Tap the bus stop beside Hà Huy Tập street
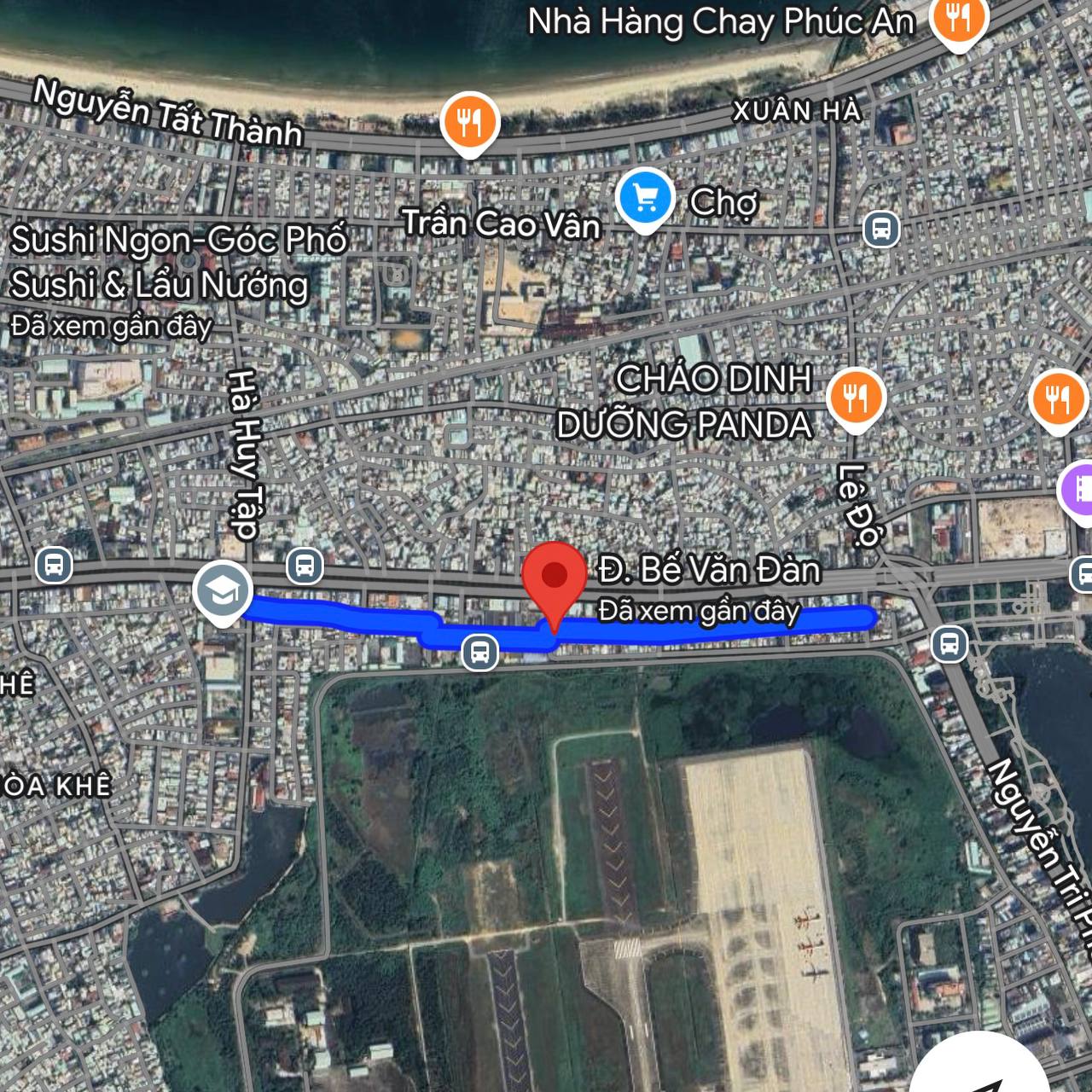This screenshot has width=1092, height=1092. click(305, 565)
